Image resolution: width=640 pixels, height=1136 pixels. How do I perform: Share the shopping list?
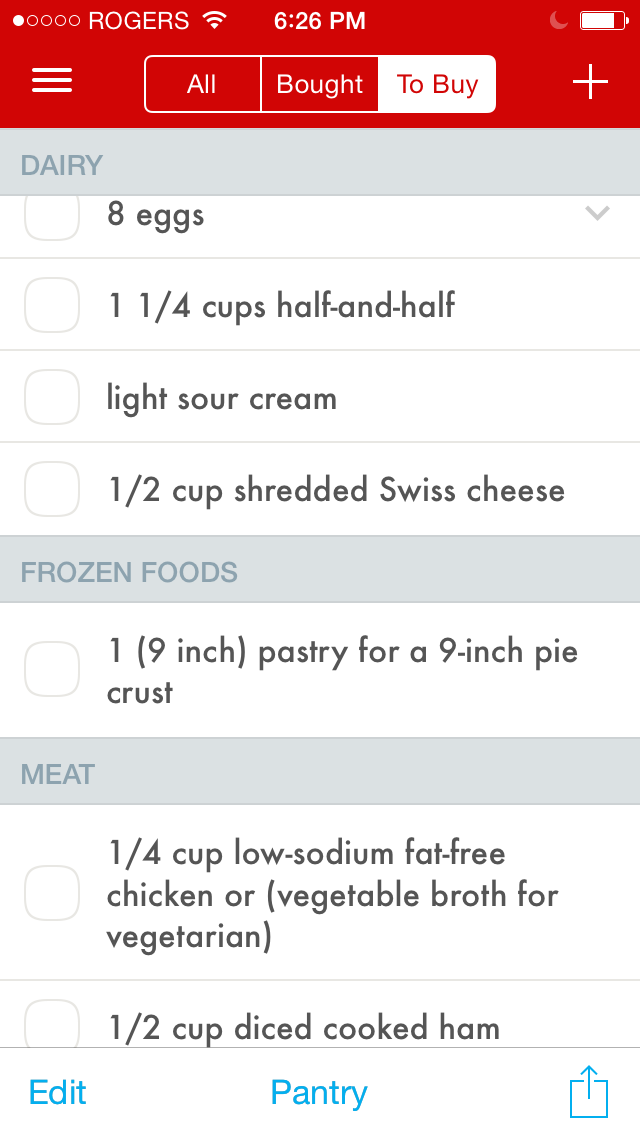tap(589, 1091)
